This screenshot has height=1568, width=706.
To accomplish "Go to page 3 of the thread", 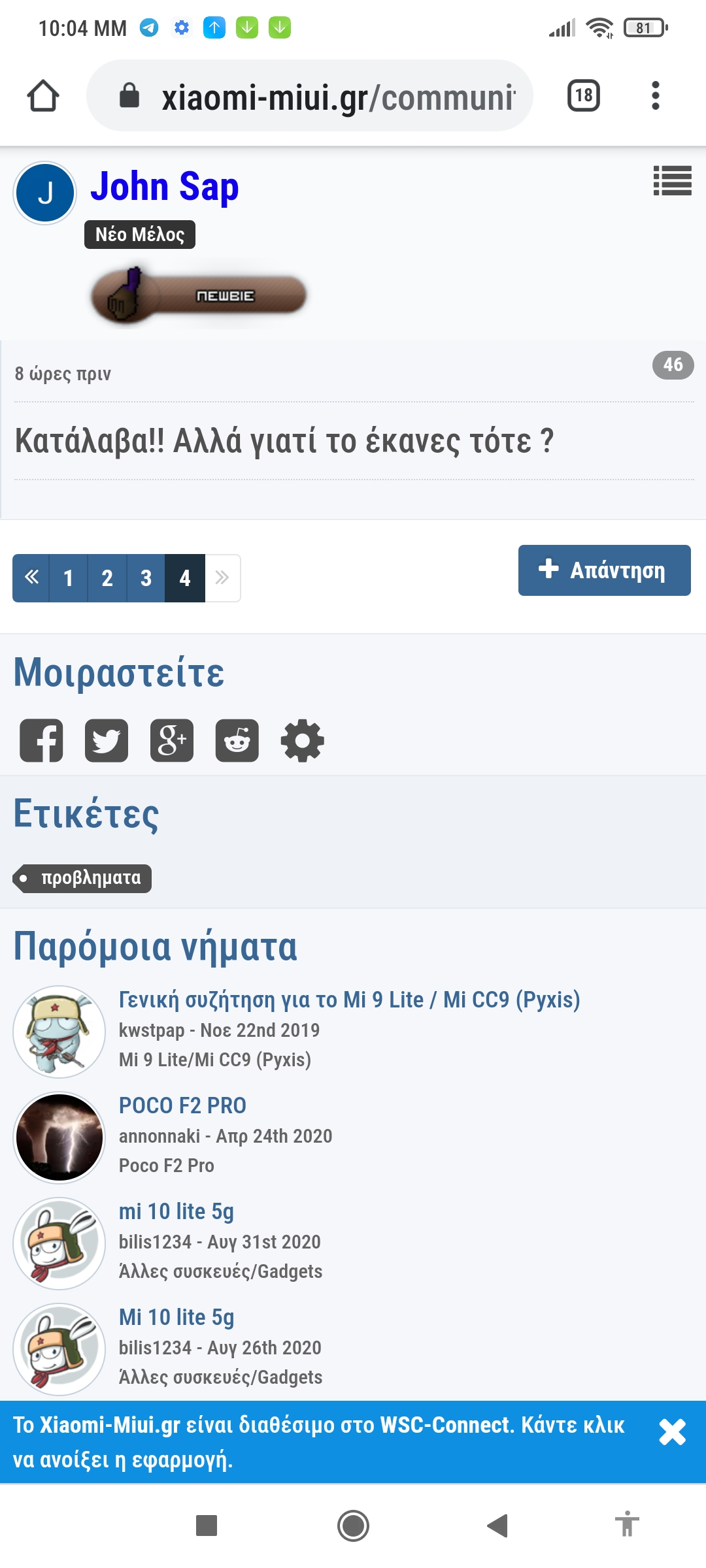I will (146, 578).
